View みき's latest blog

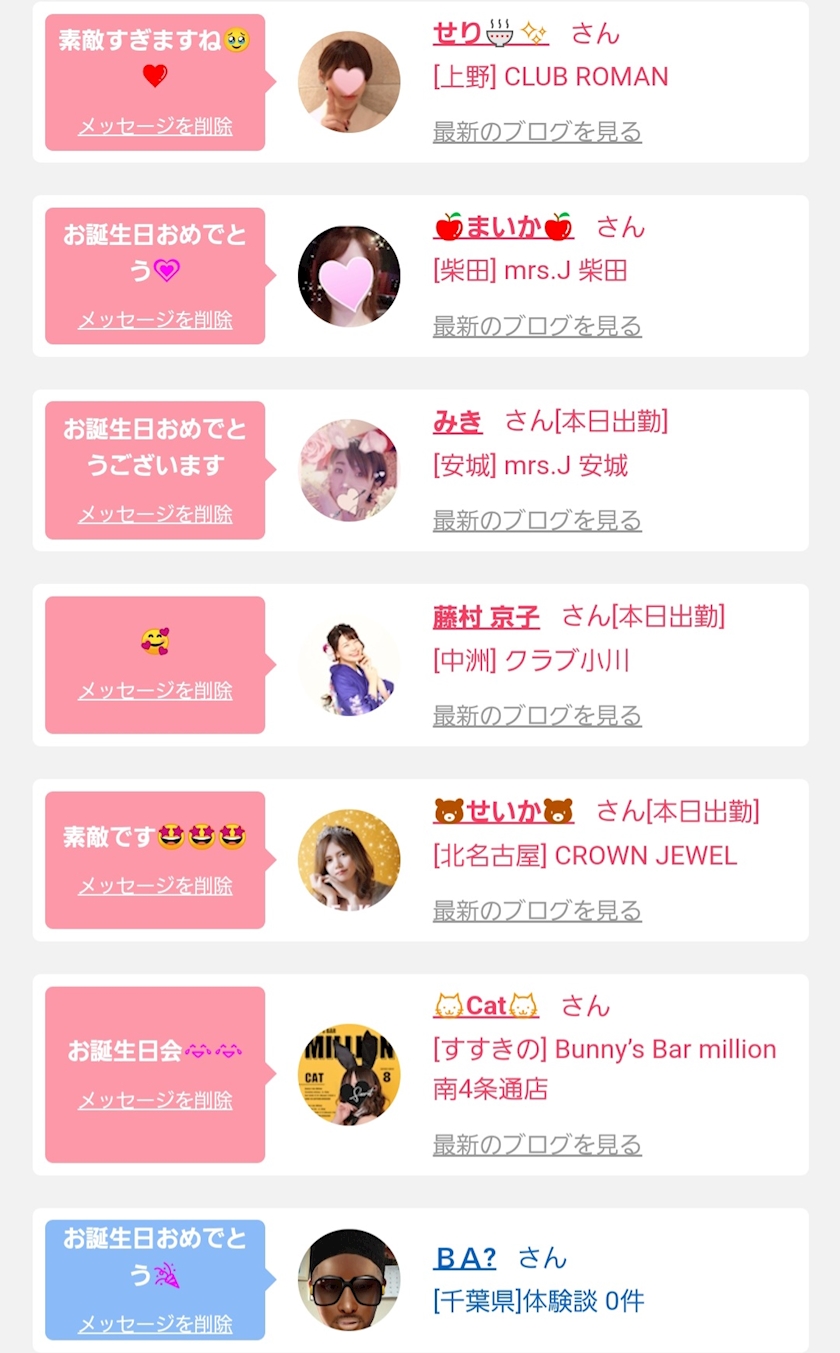537,520
